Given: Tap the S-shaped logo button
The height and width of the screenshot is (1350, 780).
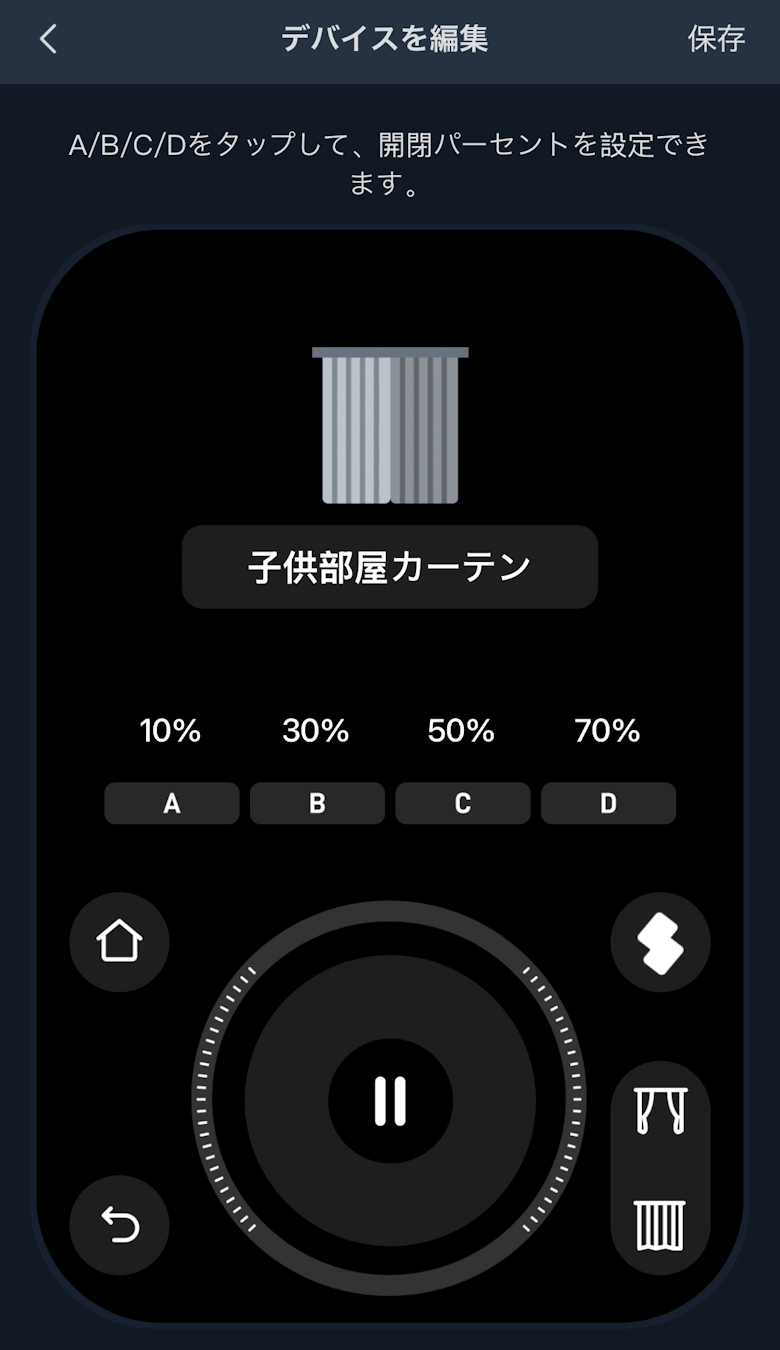Looking at the screenshot, I should pyautogui.click(x=660, y=942).
